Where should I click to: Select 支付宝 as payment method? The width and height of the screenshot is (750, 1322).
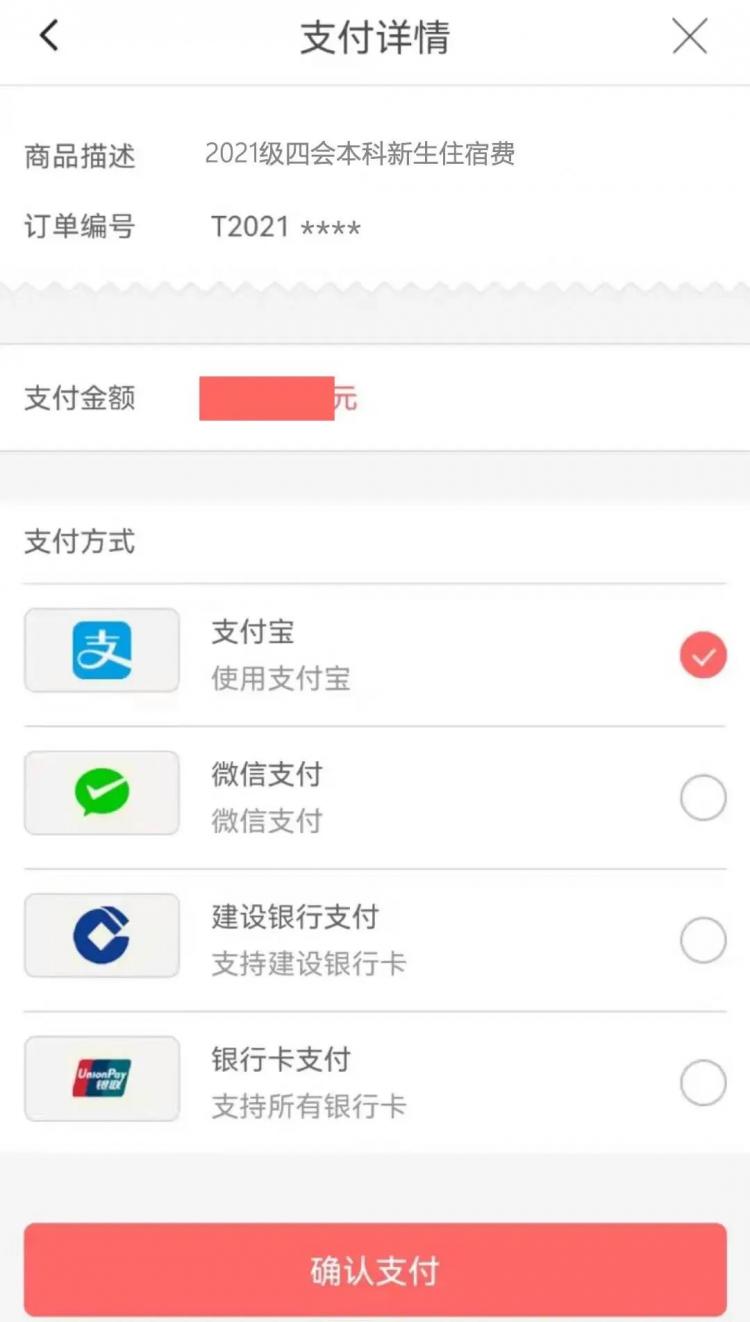pyautogui.click(x=703, y=656)
